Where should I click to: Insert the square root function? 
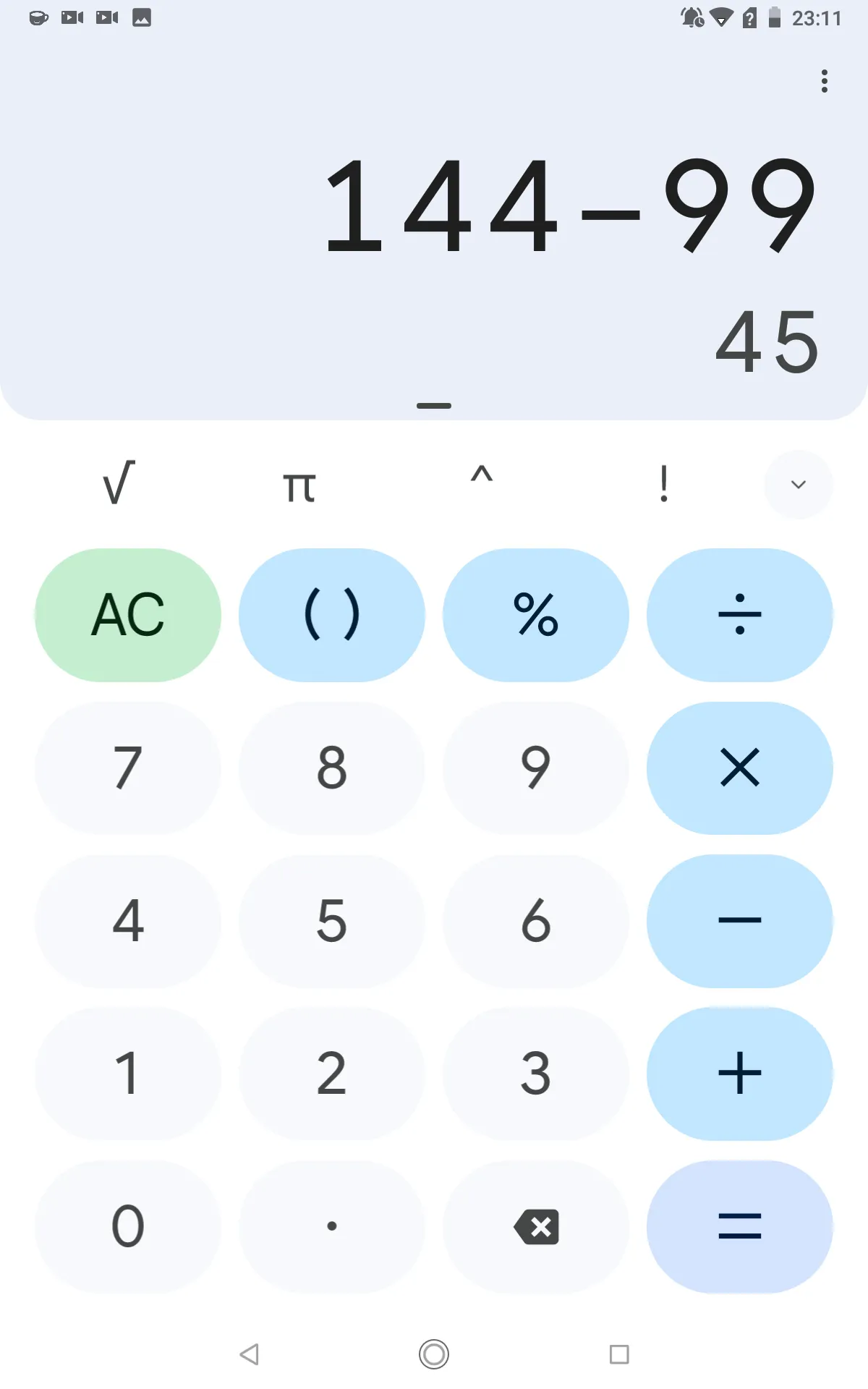point(119,483)
